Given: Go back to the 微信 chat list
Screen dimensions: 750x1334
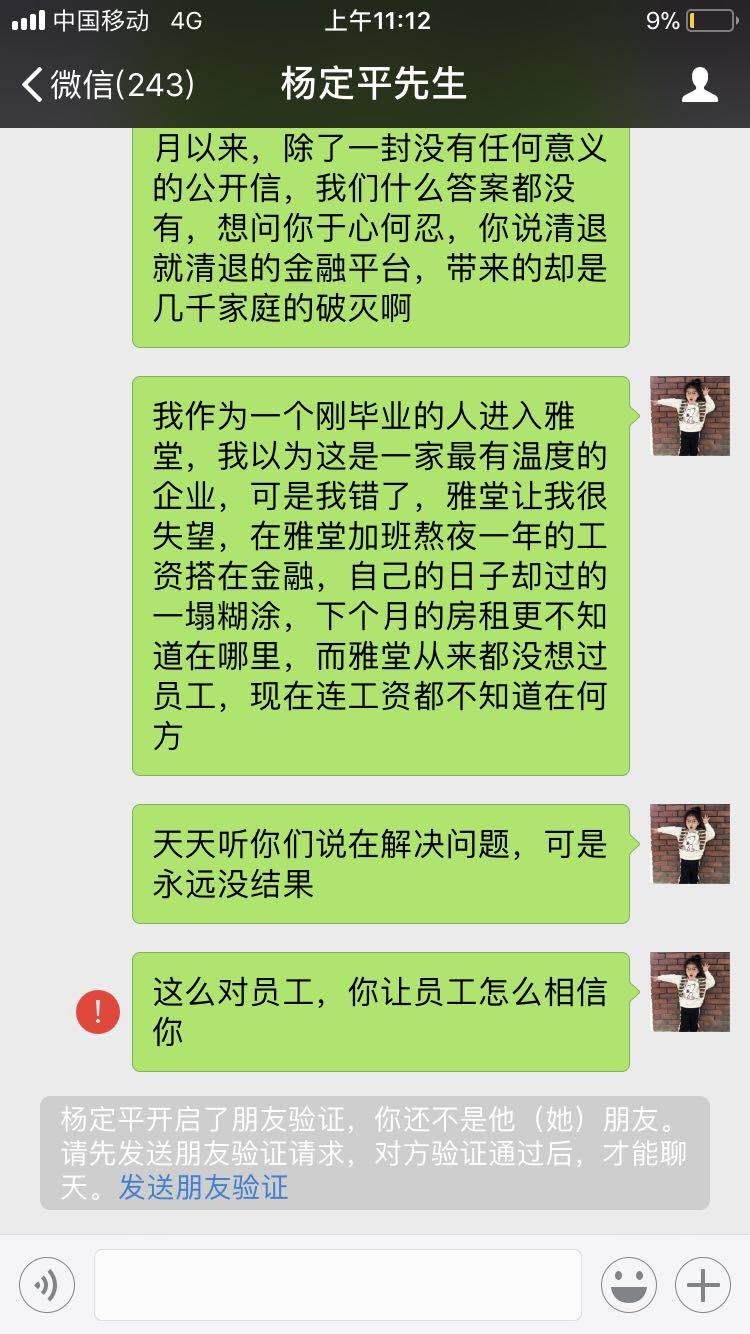Looking at the screenshot, I should (105, 85).
